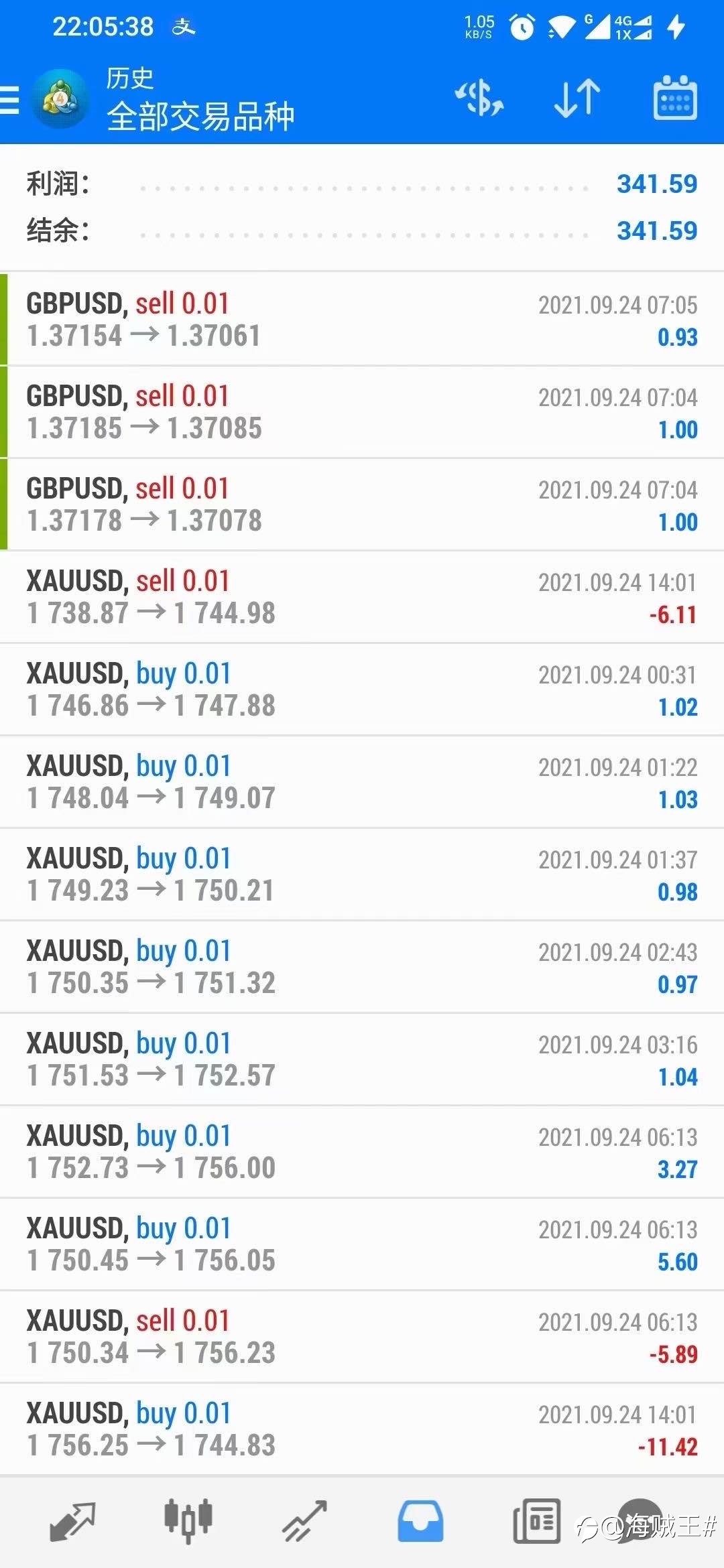This screenshot has width=724, height=1568.
Task: Select the History inbox tab
Action: 420,1521
